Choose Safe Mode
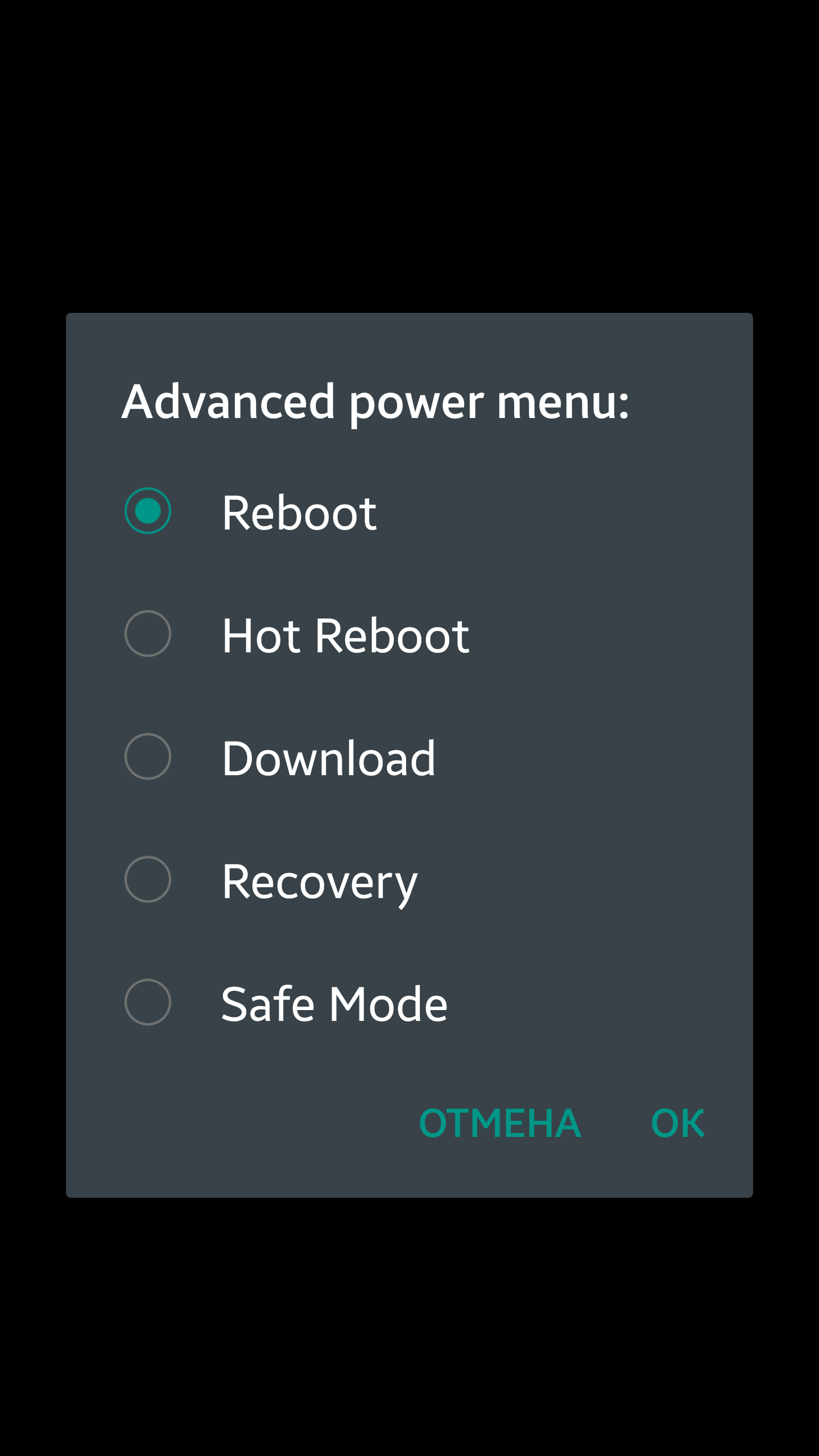The height and width of the screenshot is (1456, 819). pyautogui.click(x=409, y=1003)
